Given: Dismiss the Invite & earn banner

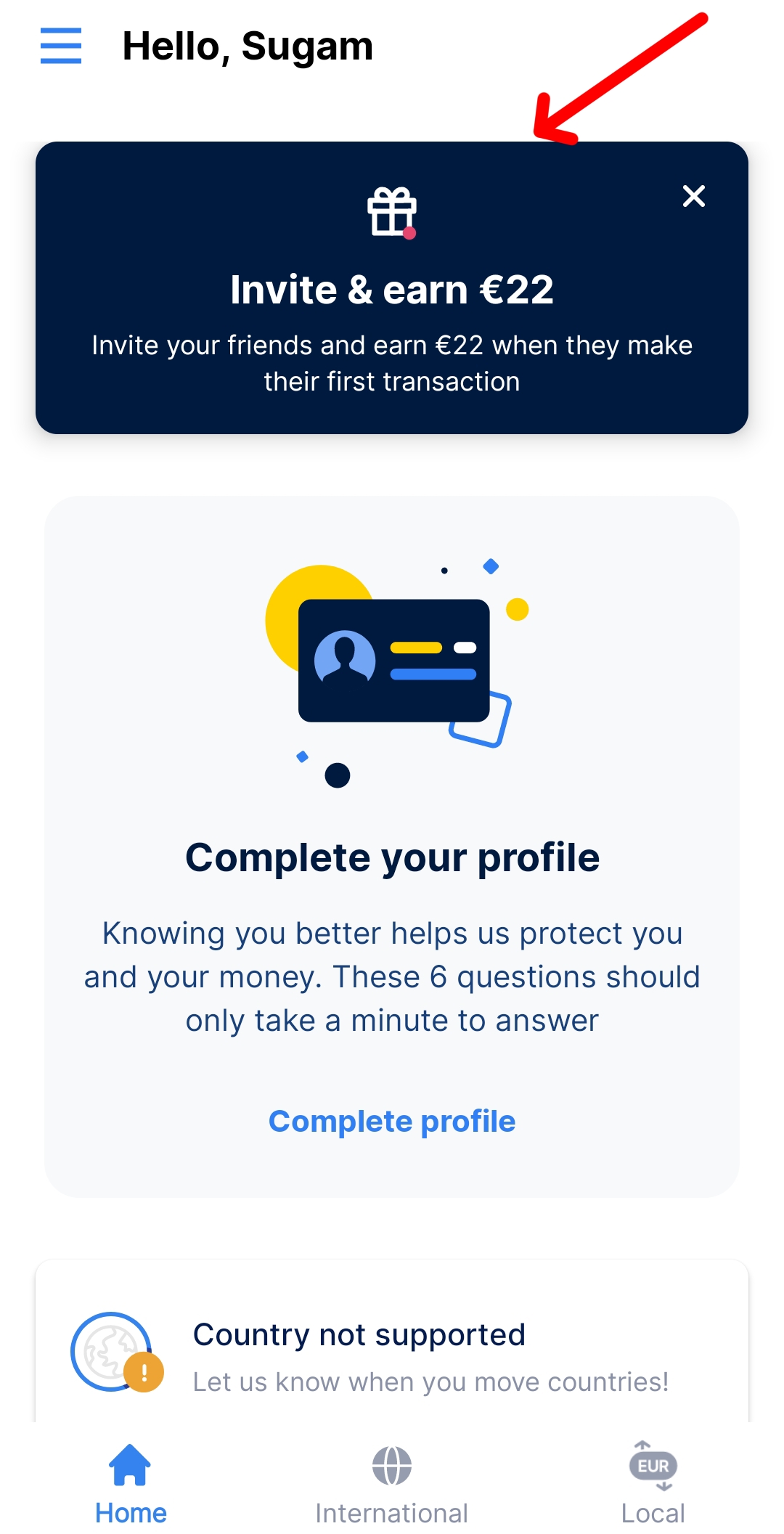Looking at the screenshot, I should point(693,196).
